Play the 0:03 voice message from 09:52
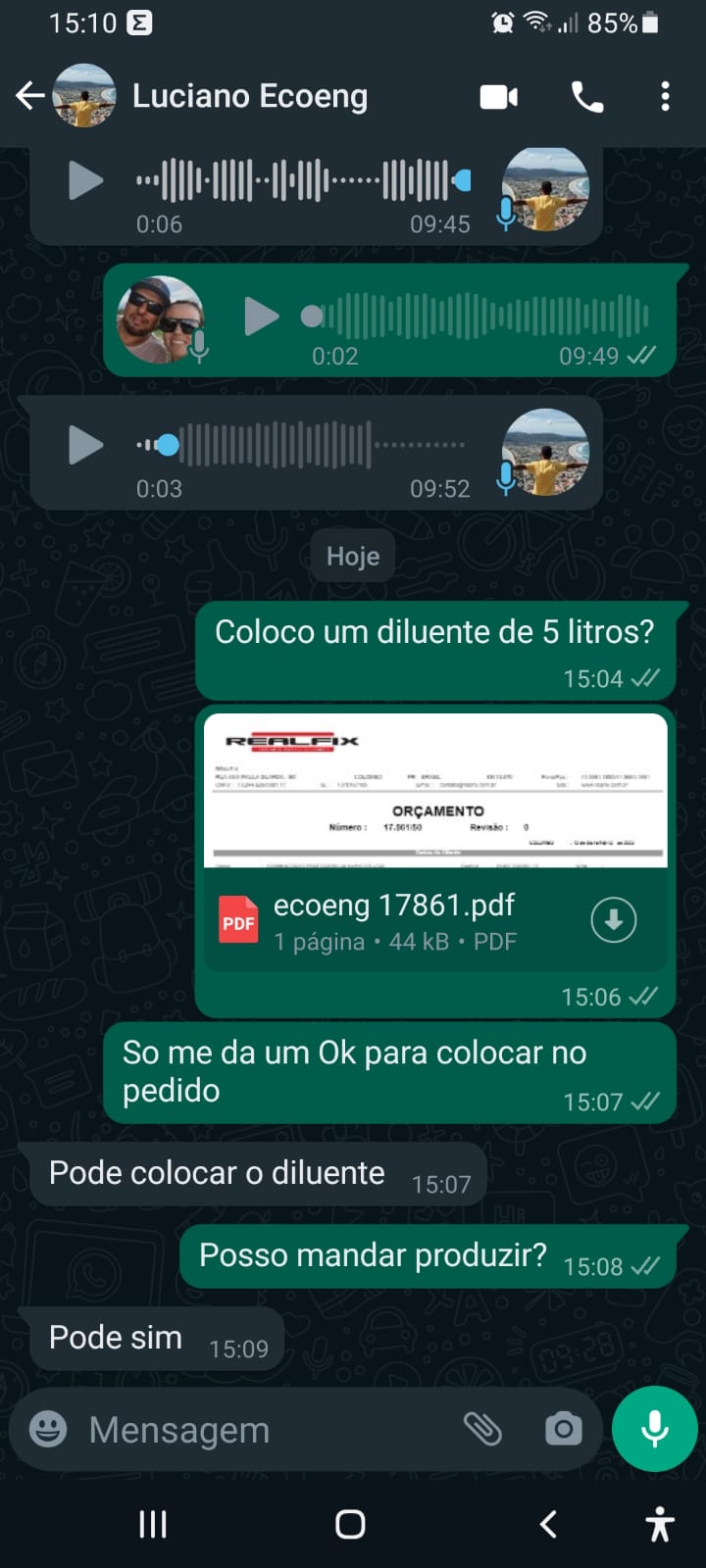This screenshot has width=706, height=1568. 85,445
